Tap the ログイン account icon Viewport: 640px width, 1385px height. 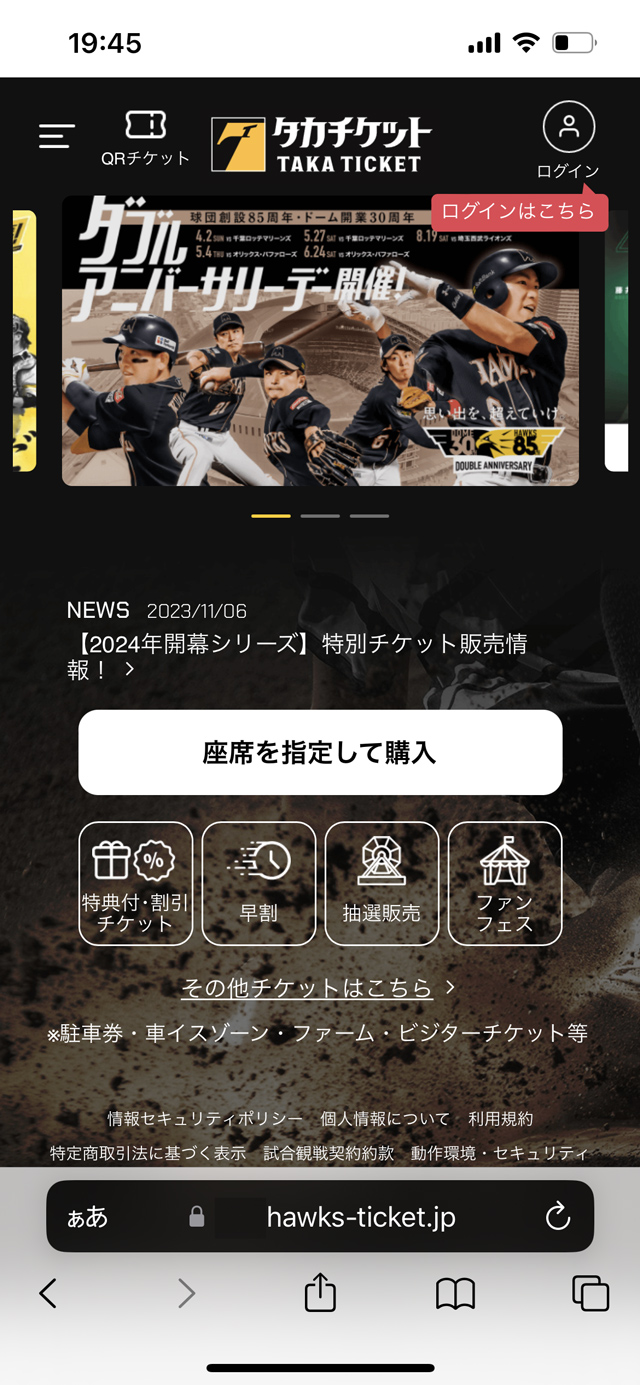(568, 128)
